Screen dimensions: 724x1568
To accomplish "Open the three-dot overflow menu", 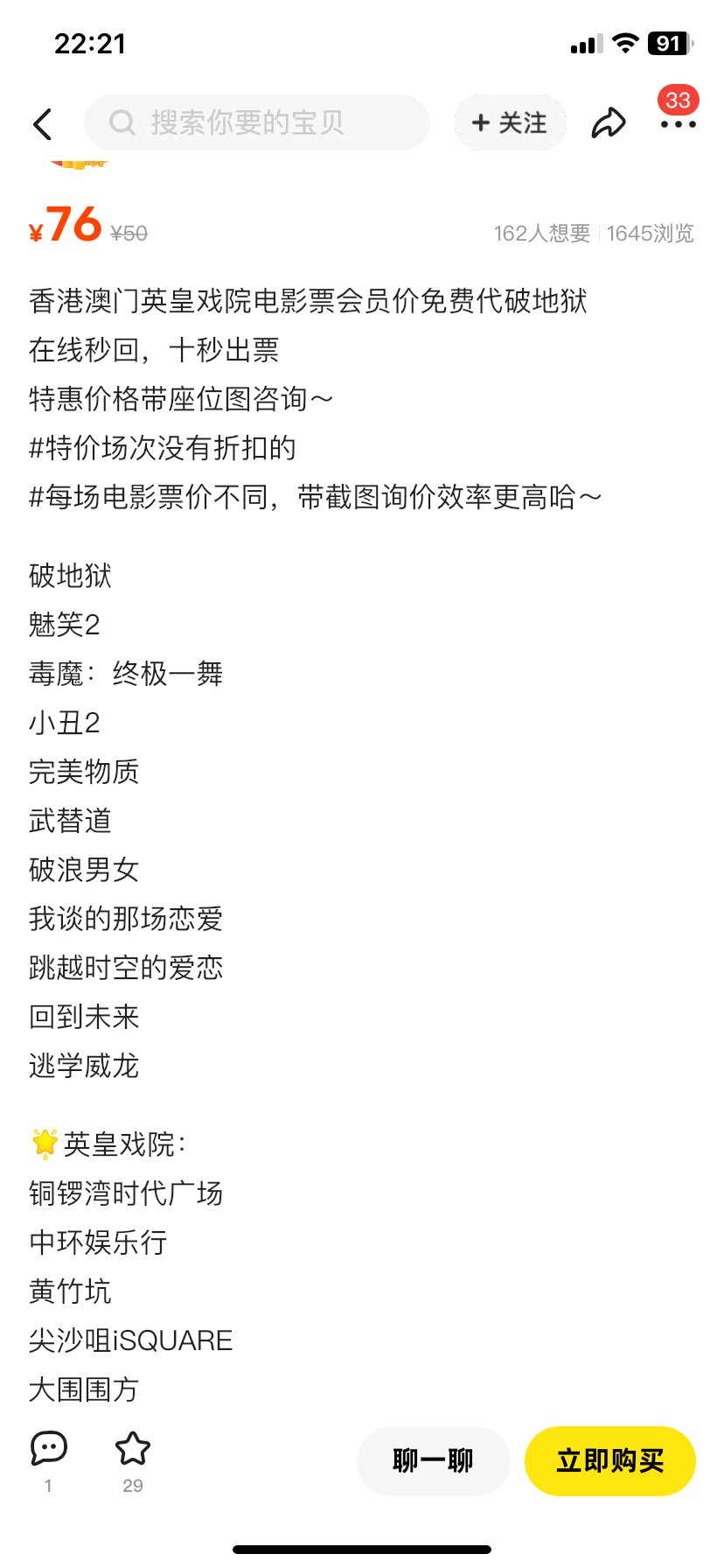I will coord(678,124).
